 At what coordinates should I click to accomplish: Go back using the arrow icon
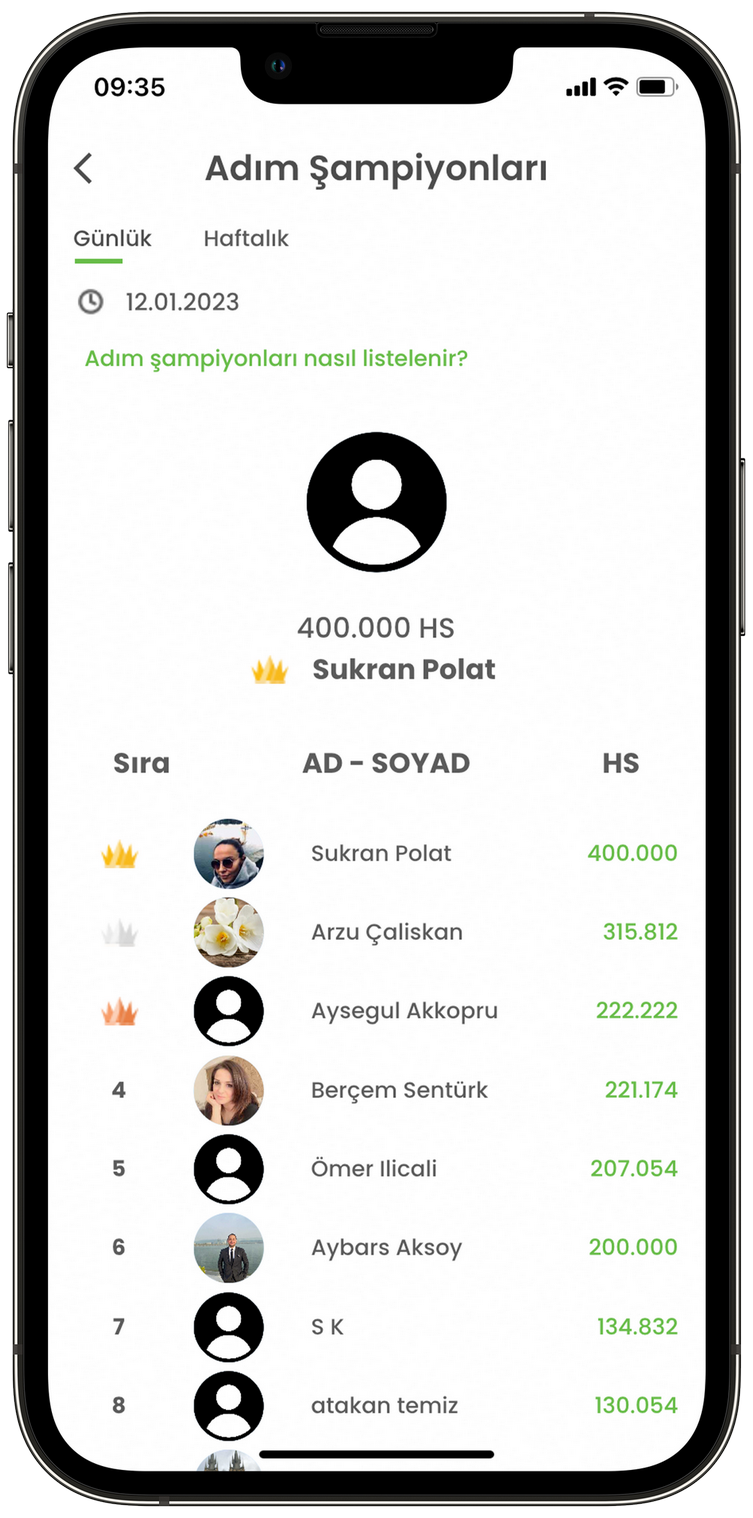pyautogui.click(x=84, y=169)
